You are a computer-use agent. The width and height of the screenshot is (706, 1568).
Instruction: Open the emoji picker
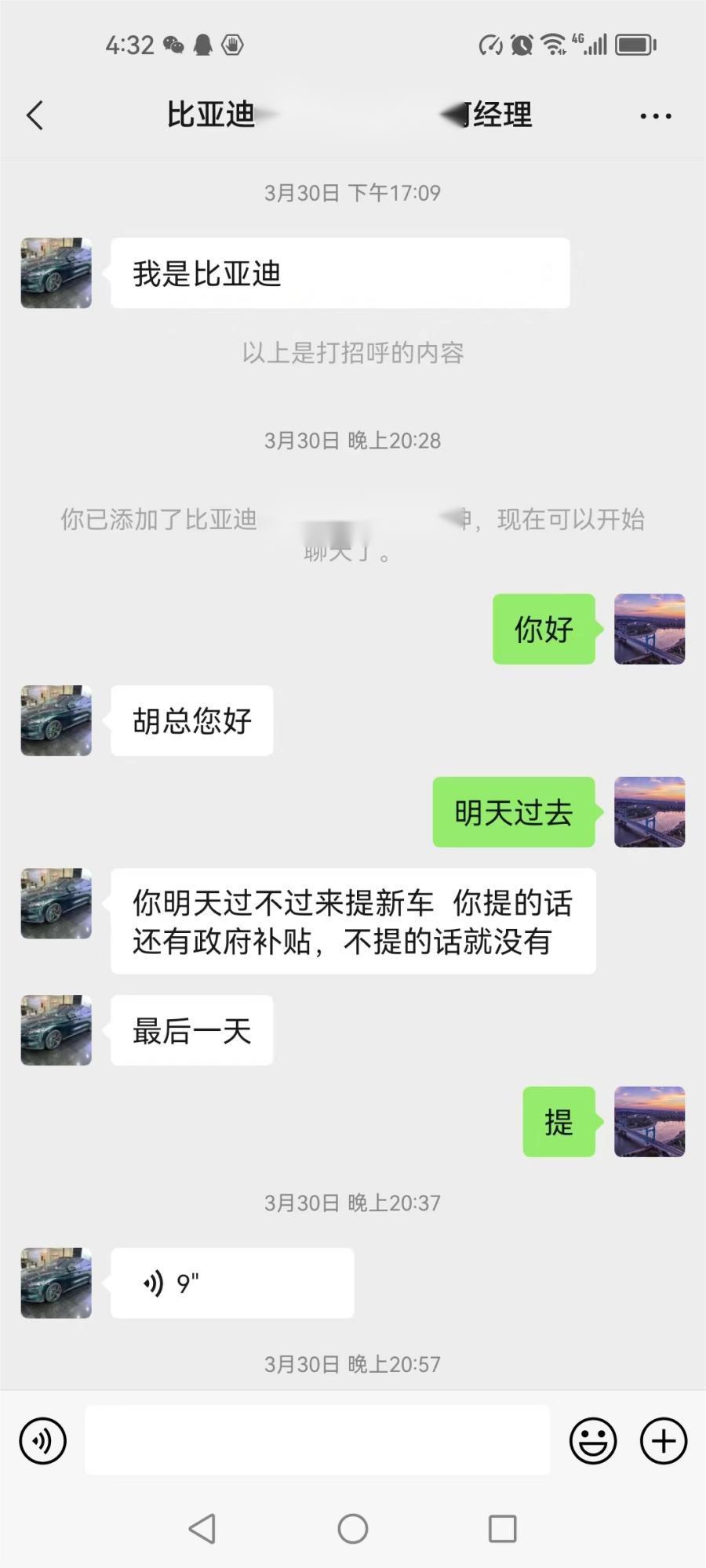[x=594, y=1440]
